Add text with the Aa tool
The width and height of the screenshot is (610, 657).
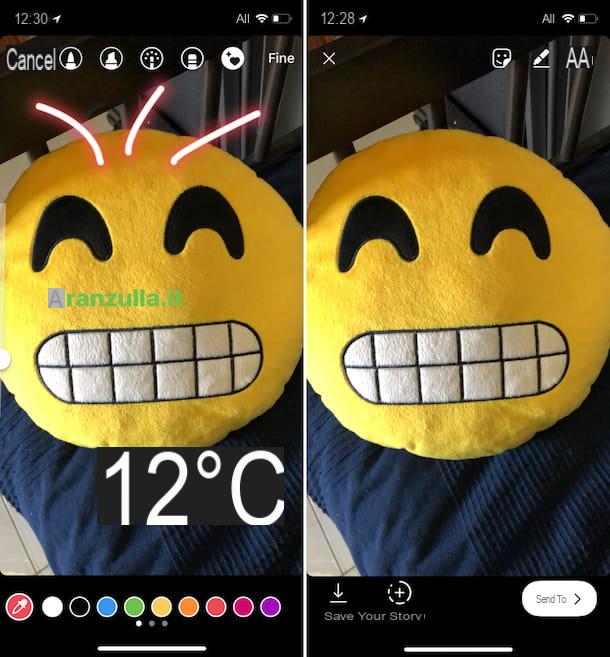[579, 59]
